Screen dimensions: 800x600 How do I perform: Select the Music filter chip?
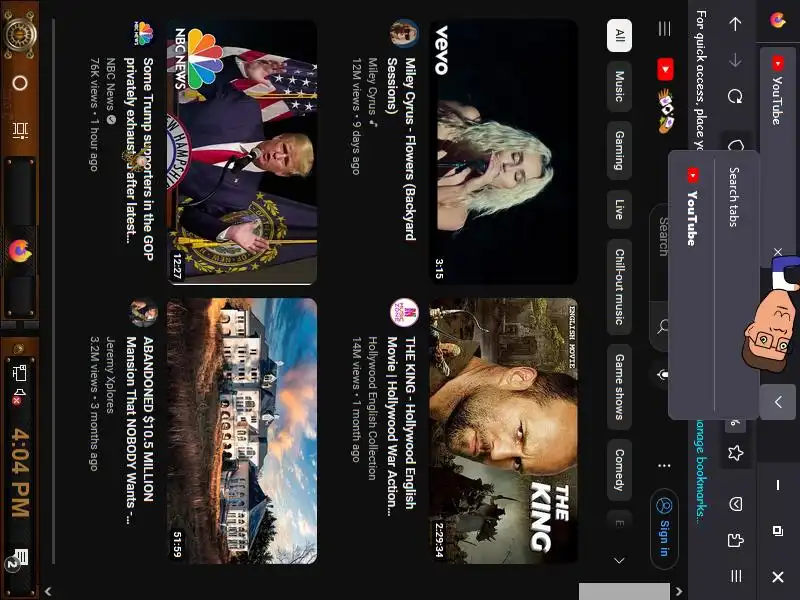click(619, 85)
